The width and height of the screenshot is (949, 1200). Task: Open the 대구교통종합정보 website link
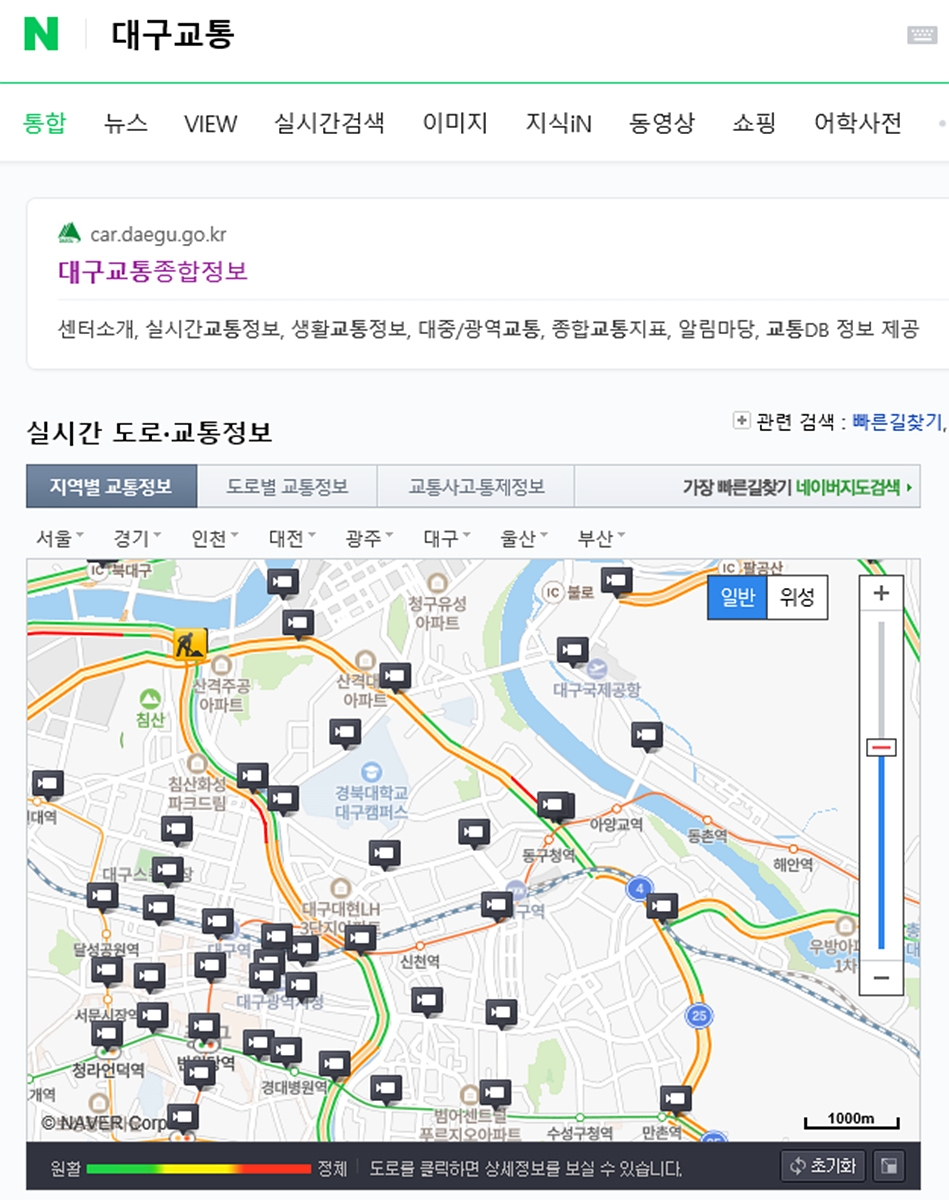coord(153,271)
